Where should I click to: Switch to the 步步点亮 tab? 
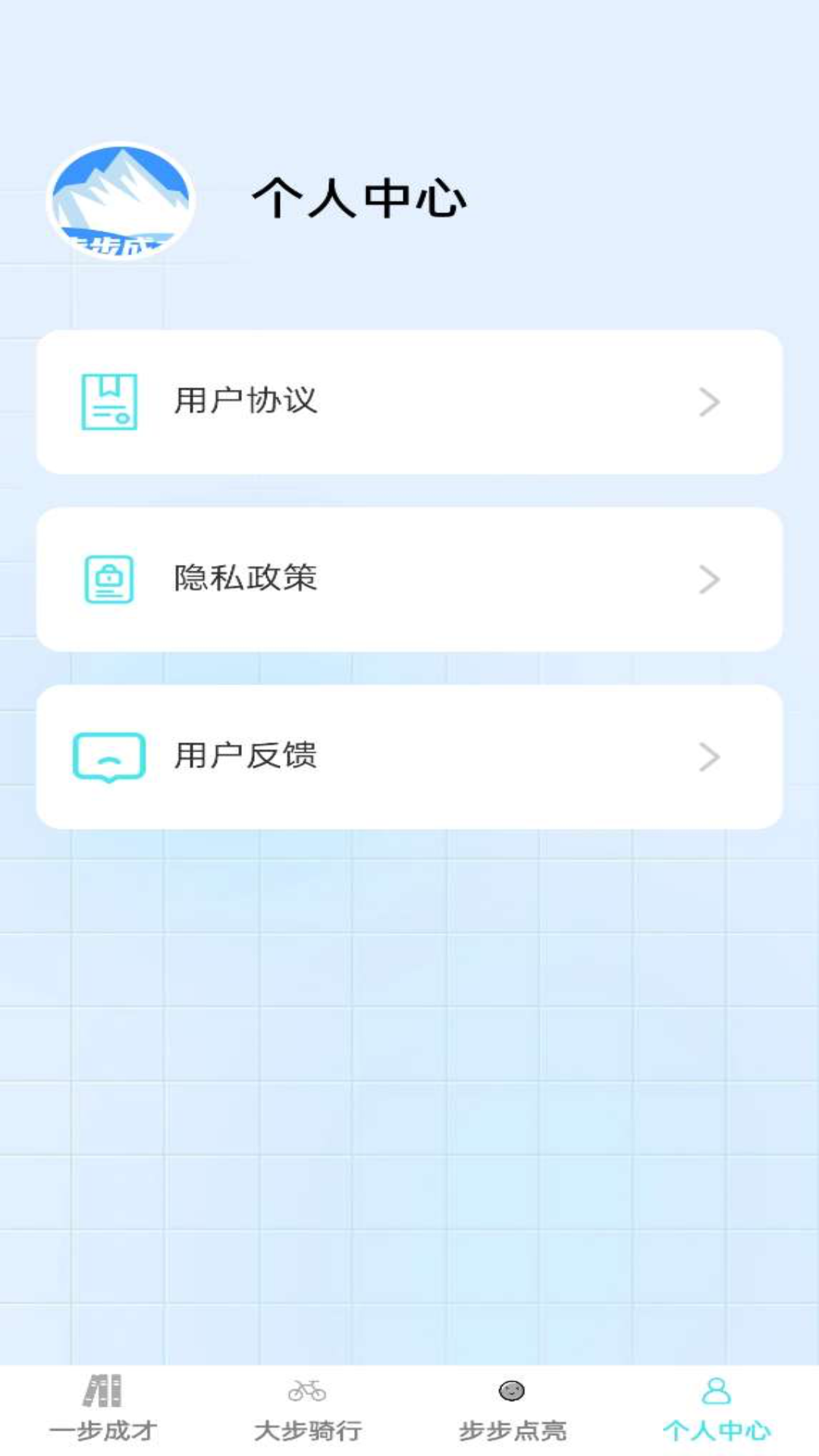(512, 1410)
